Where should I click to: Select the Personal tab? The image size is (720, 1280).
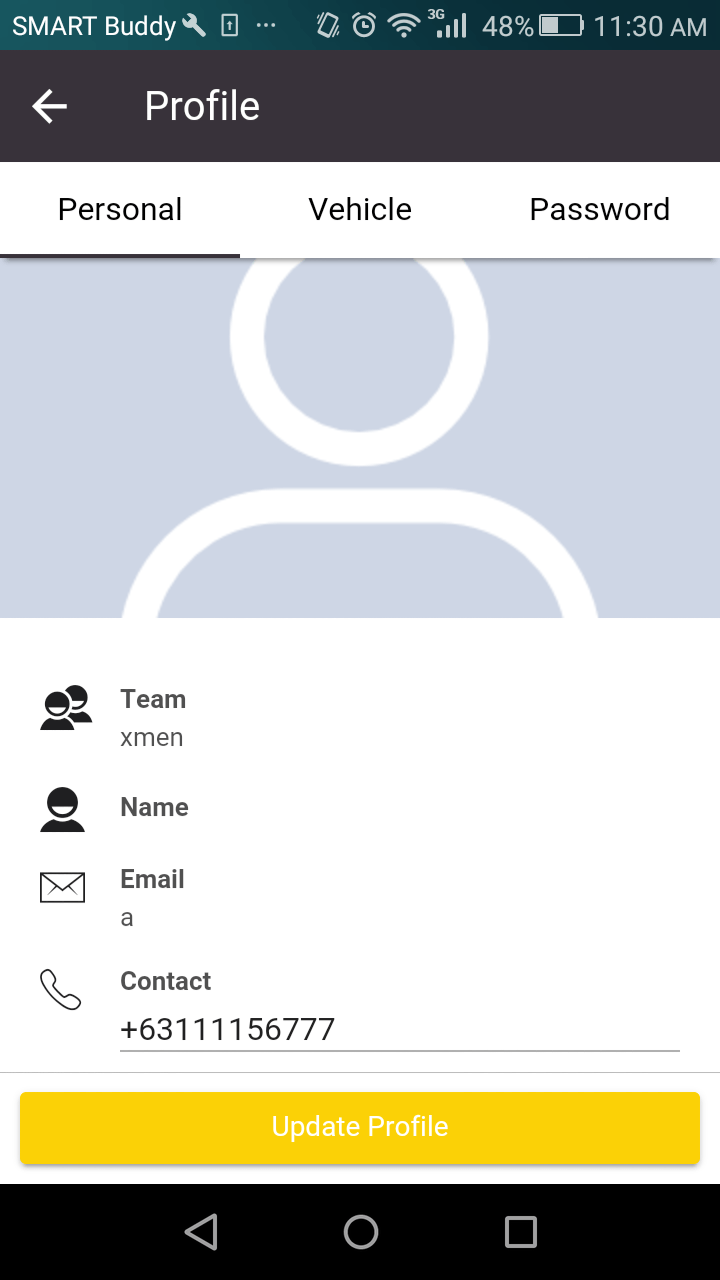(120, 210)
